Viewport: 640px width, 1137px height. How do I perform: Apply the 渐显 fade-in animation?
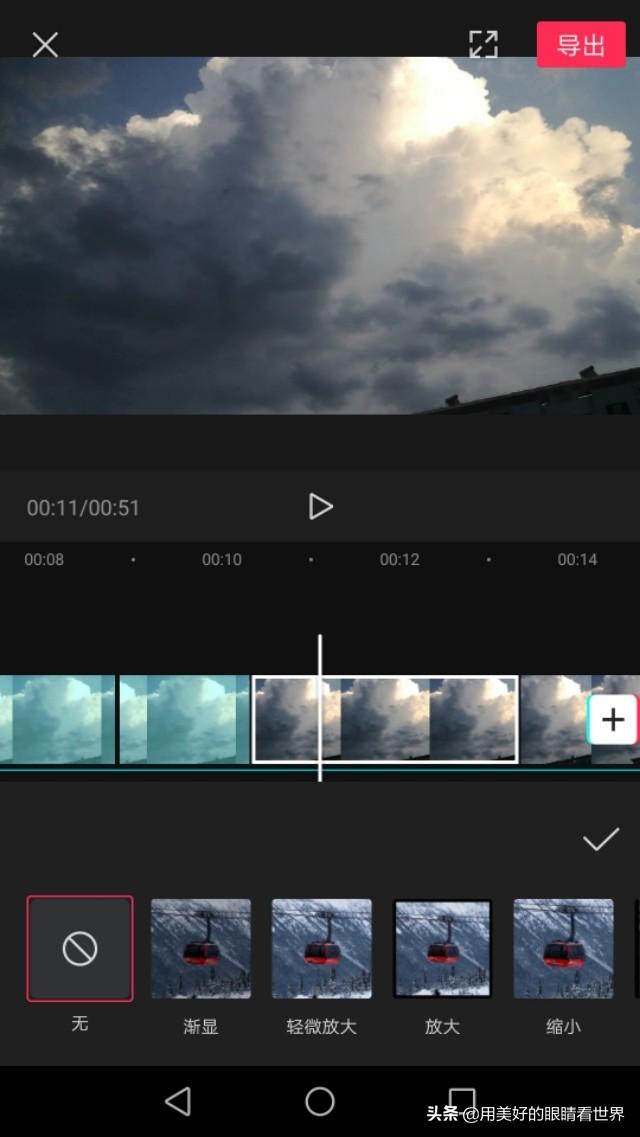201,948
